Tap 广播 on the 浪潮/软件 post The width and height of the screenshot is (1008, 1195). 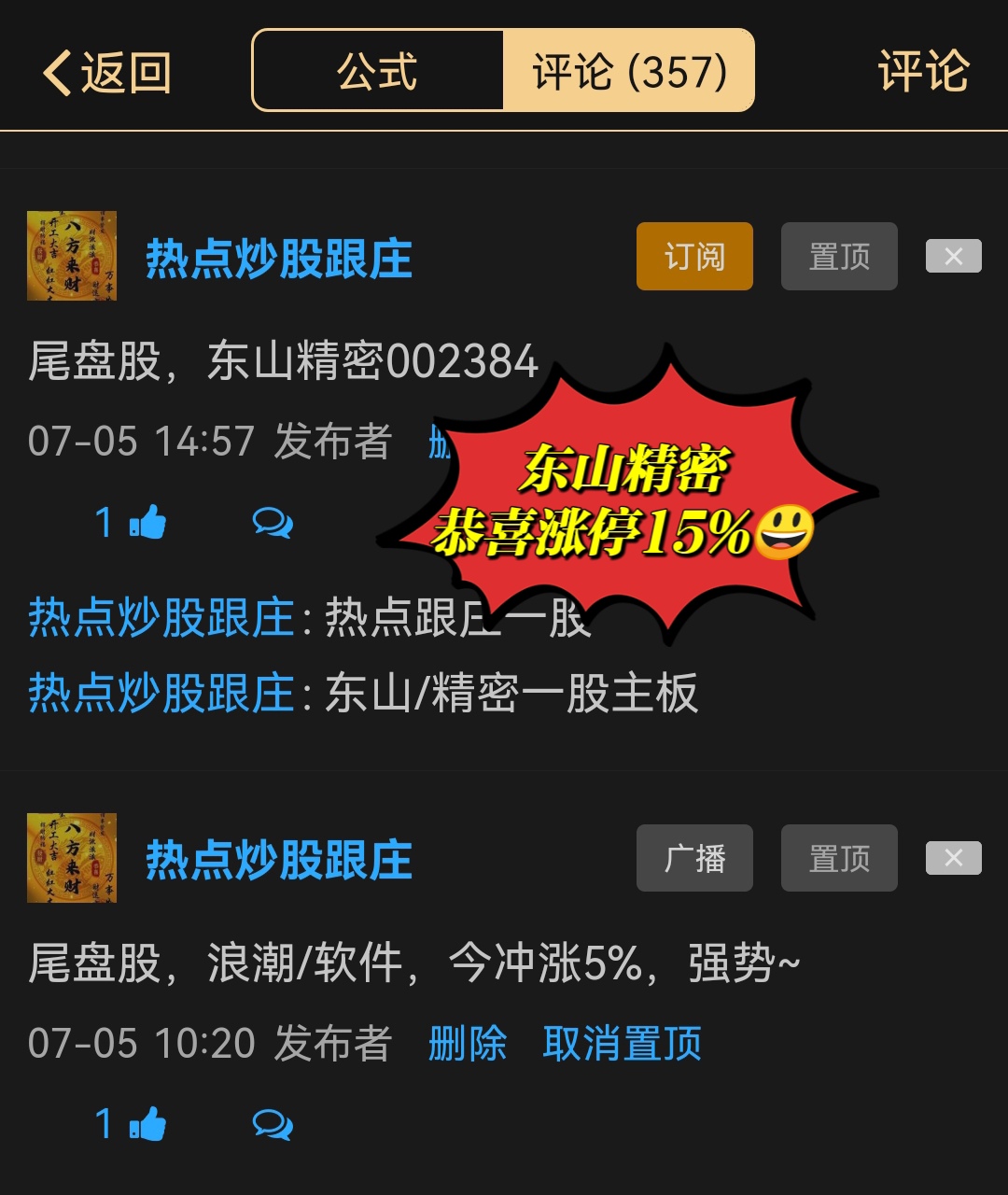[694, 858]
